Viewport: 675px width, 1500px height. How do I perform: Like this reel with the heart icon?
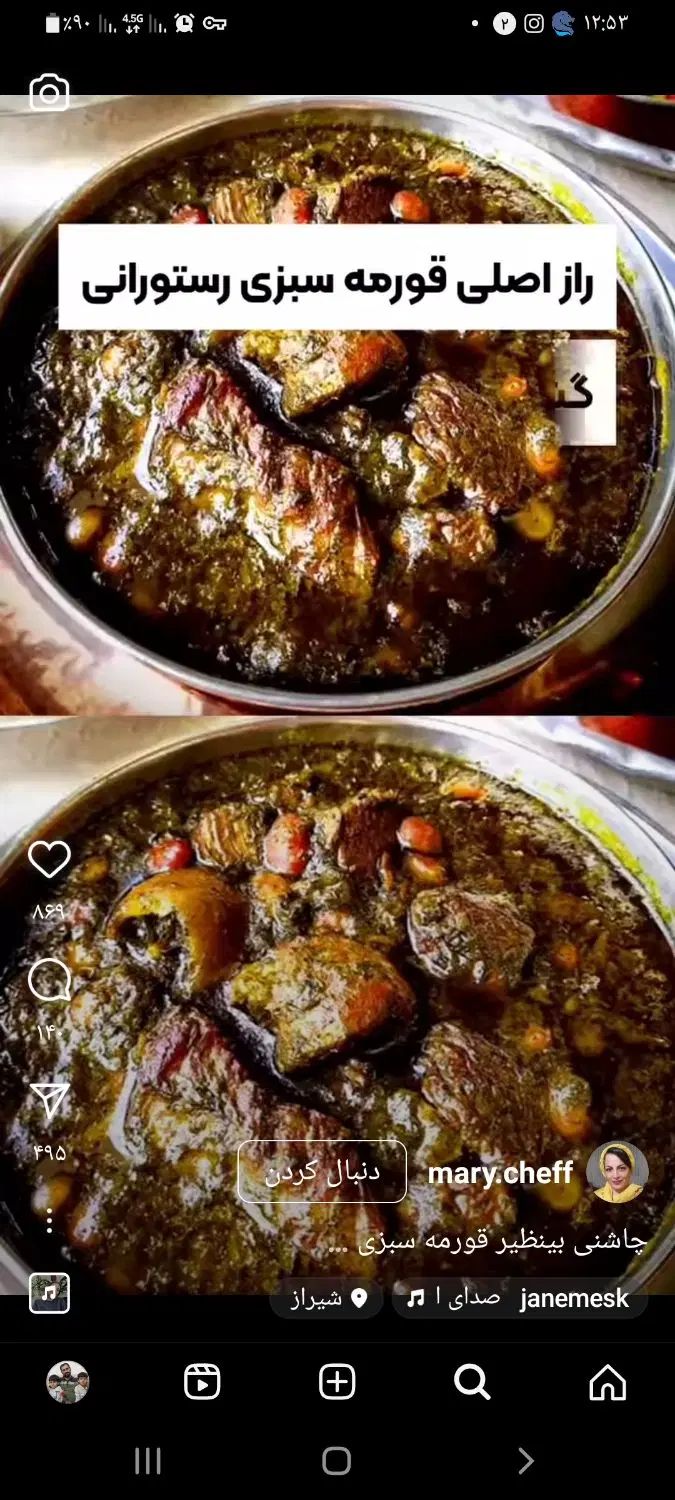[49, 860]
